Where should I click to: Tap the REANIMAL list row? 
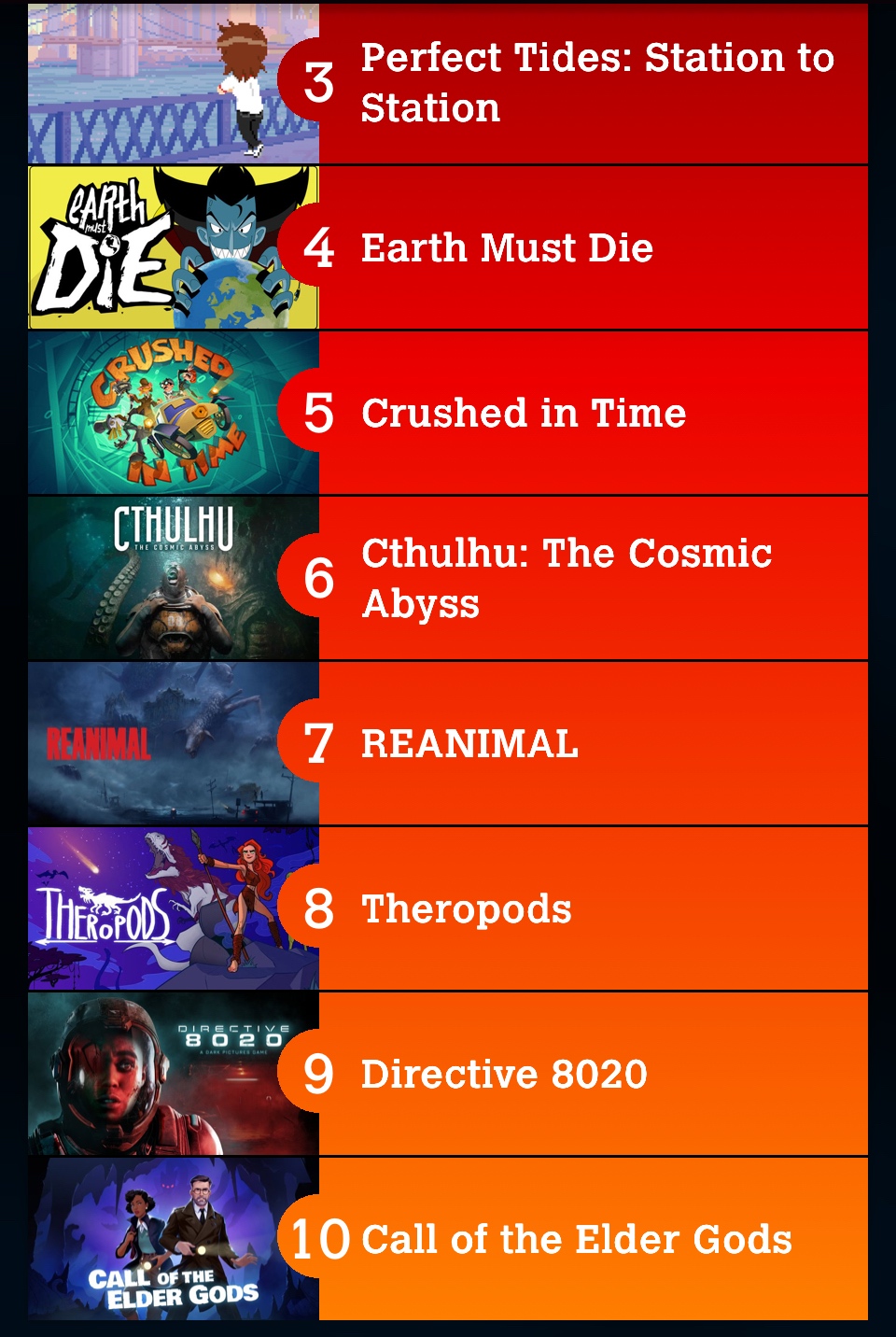point(470,744)
